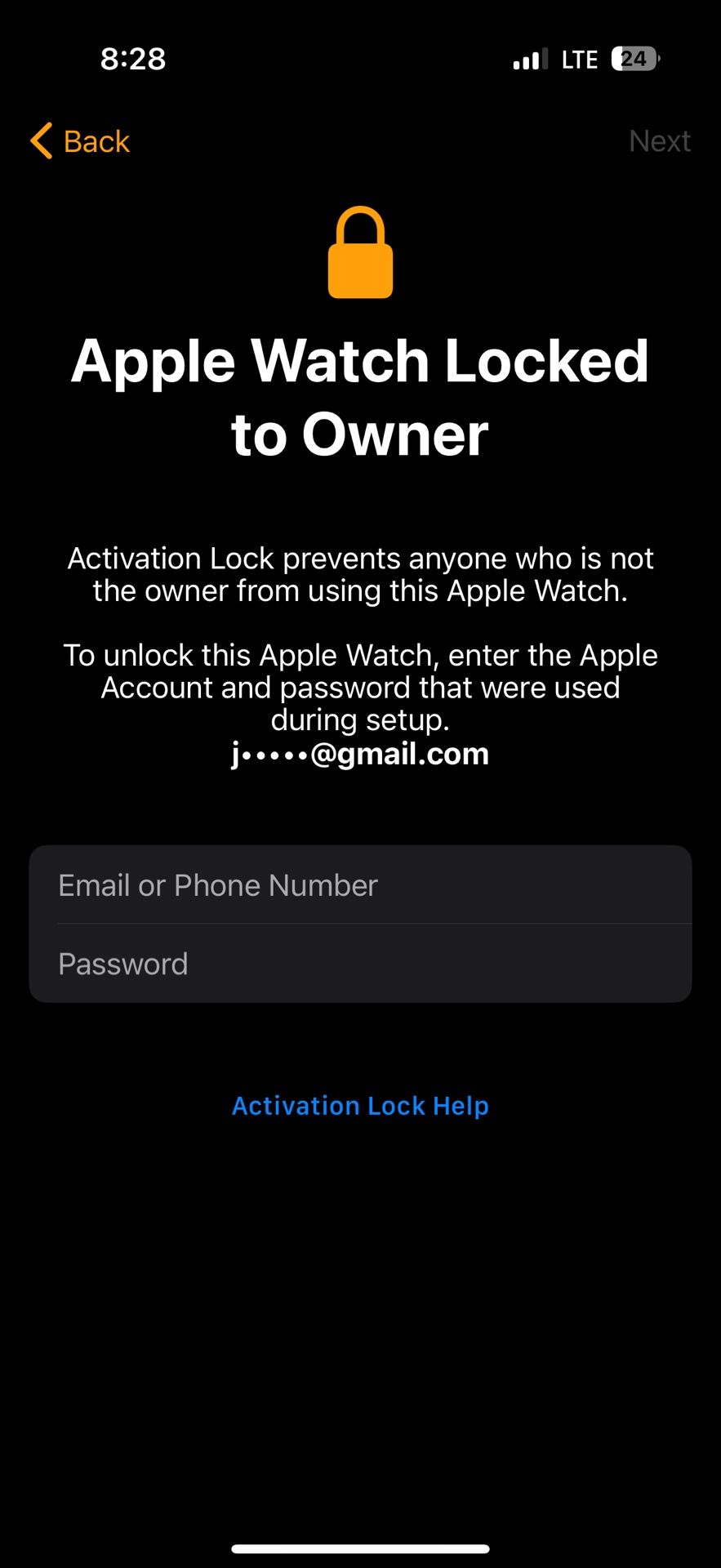Go back to the previous screen
The height and width of the screenshot is (1568, 721).
[x=80, y=141]
